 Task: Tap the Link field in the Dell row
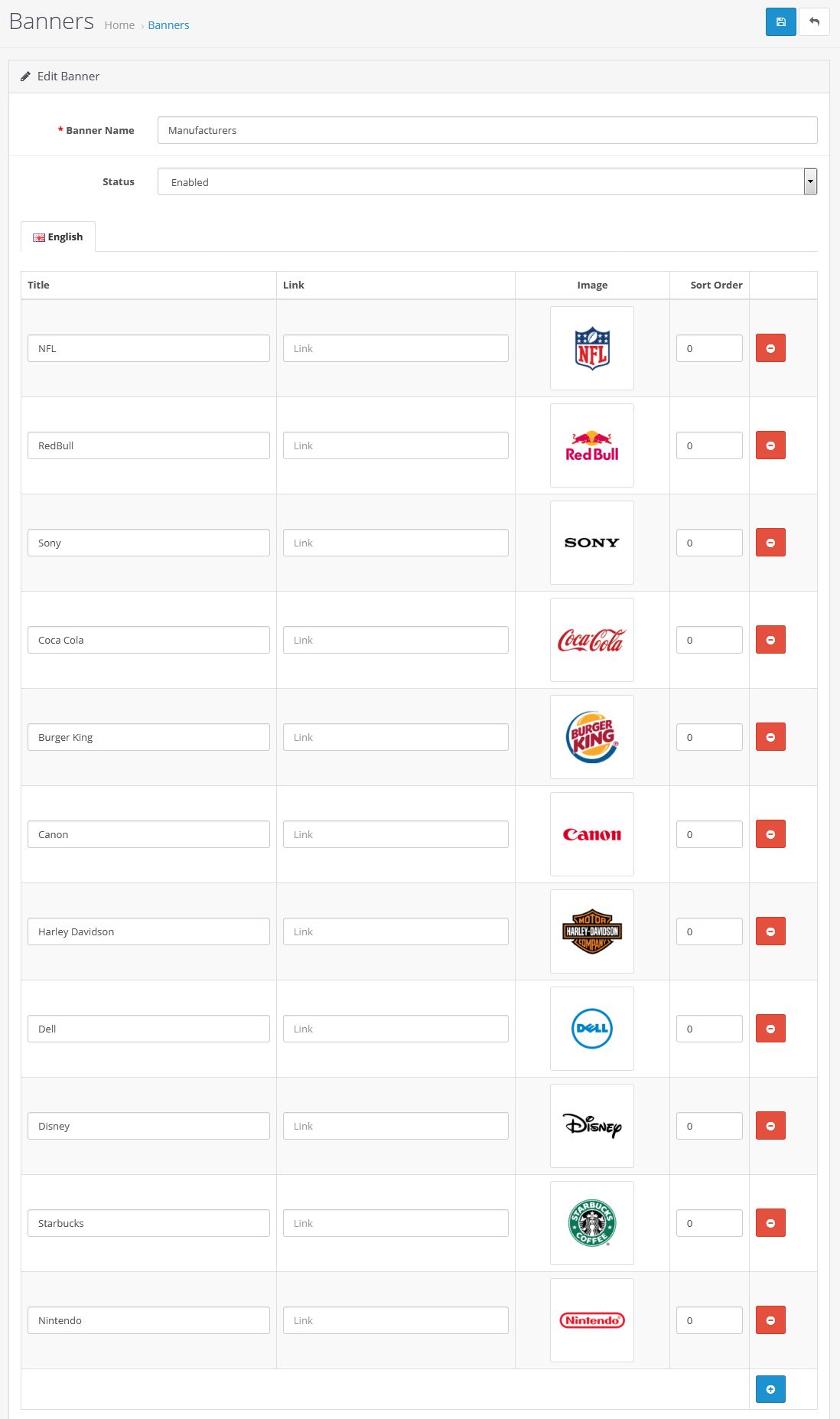coord(396,1029)
